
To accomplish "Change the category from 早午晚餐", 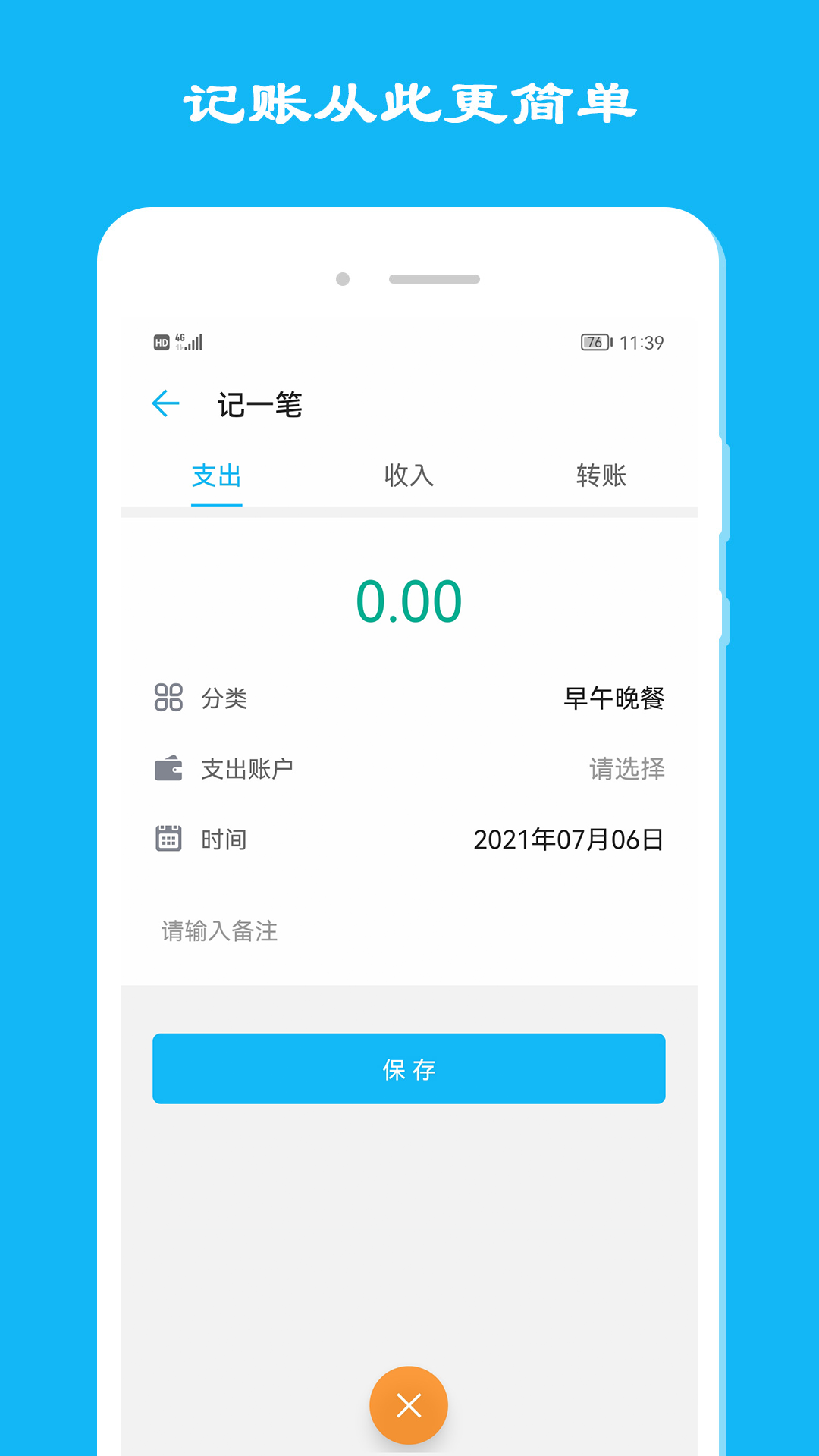I will pyautogui.click(x=614, y=698).
